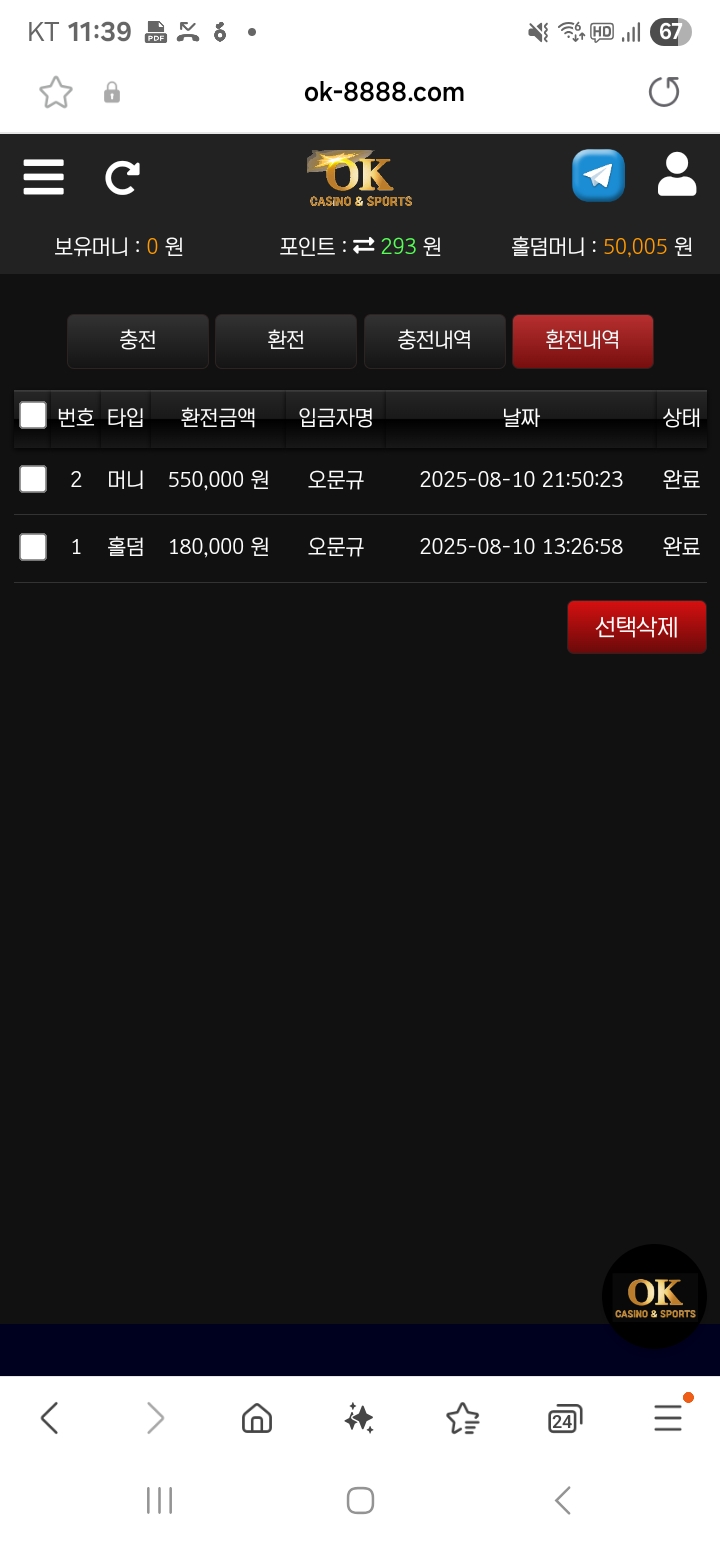The image size is (720, 1544).
Task: Check the box for the 550,000 원 row
Action: click(x=33, y=480)
